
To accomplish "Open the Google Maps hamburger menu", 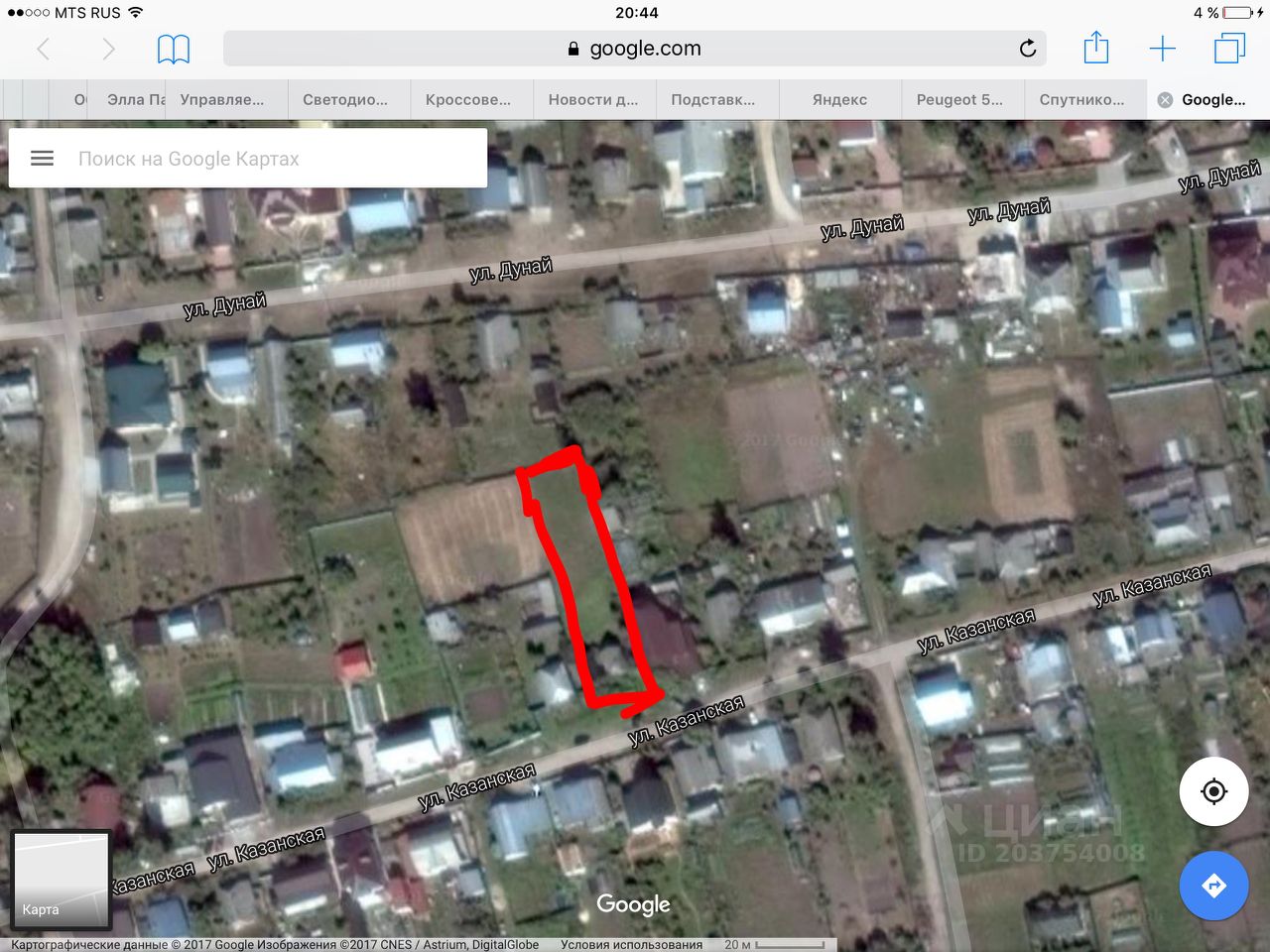I will tap(42, 159).
